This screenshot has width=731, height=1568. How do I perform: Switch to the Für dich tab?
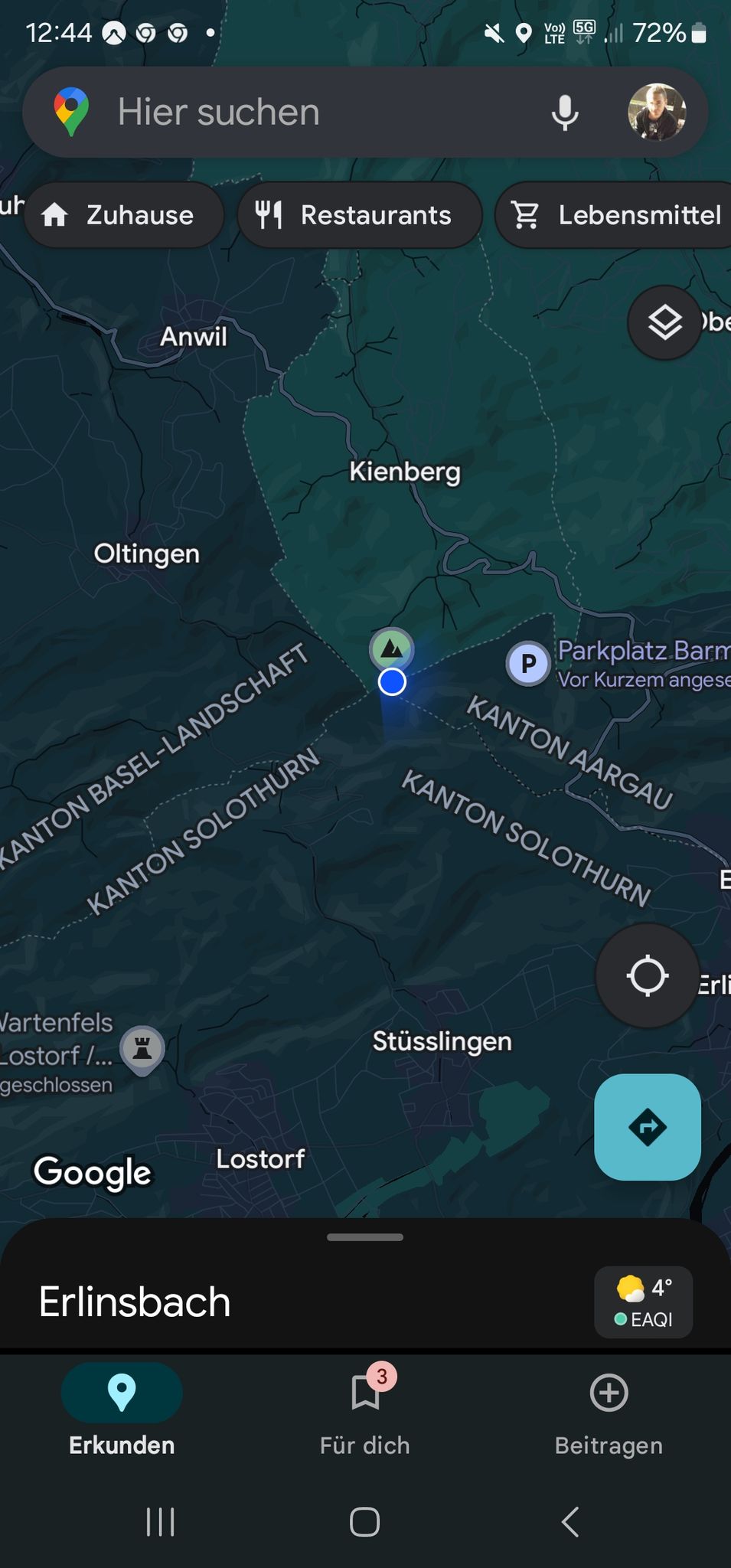pos(365,1411)
